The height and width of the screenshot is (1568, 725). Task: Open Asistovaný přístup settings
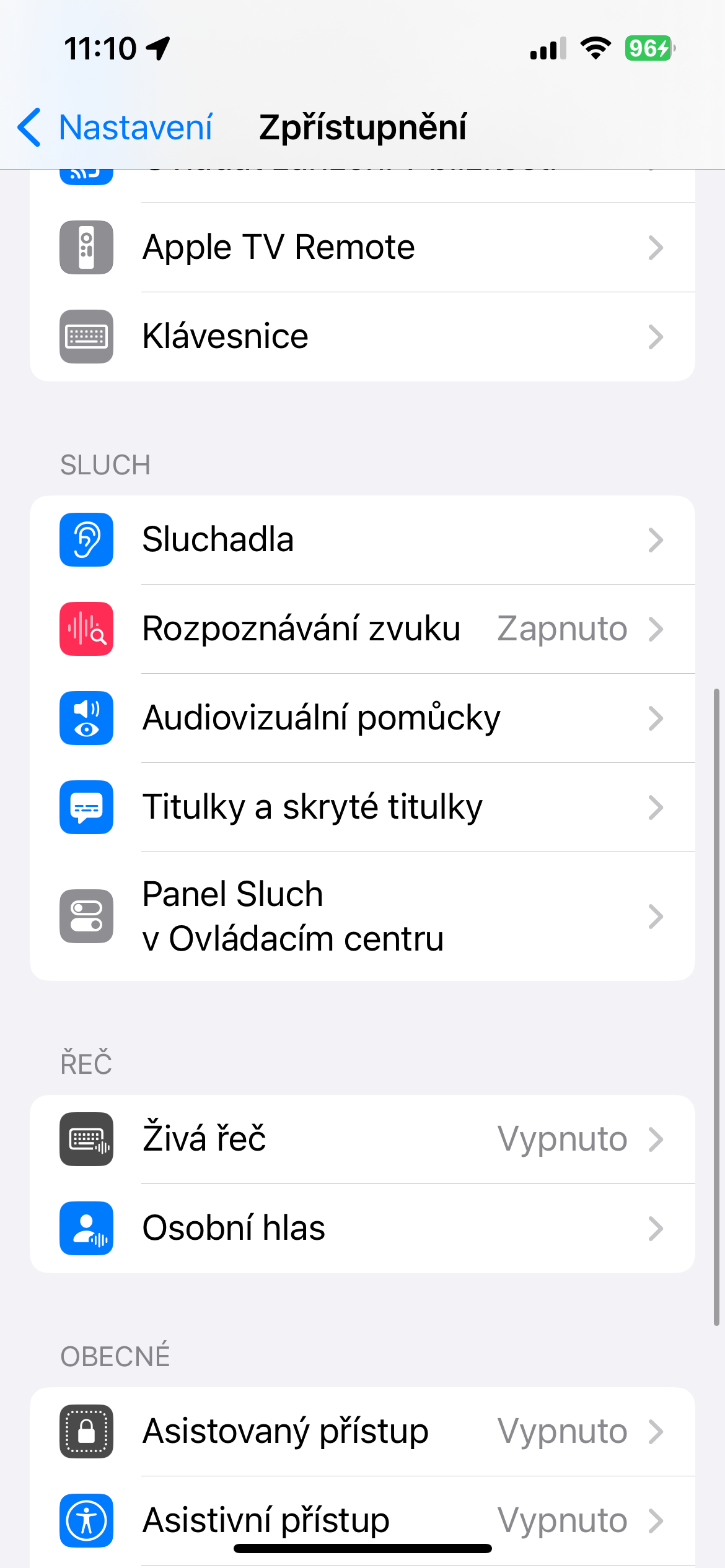pos(362,1432)
